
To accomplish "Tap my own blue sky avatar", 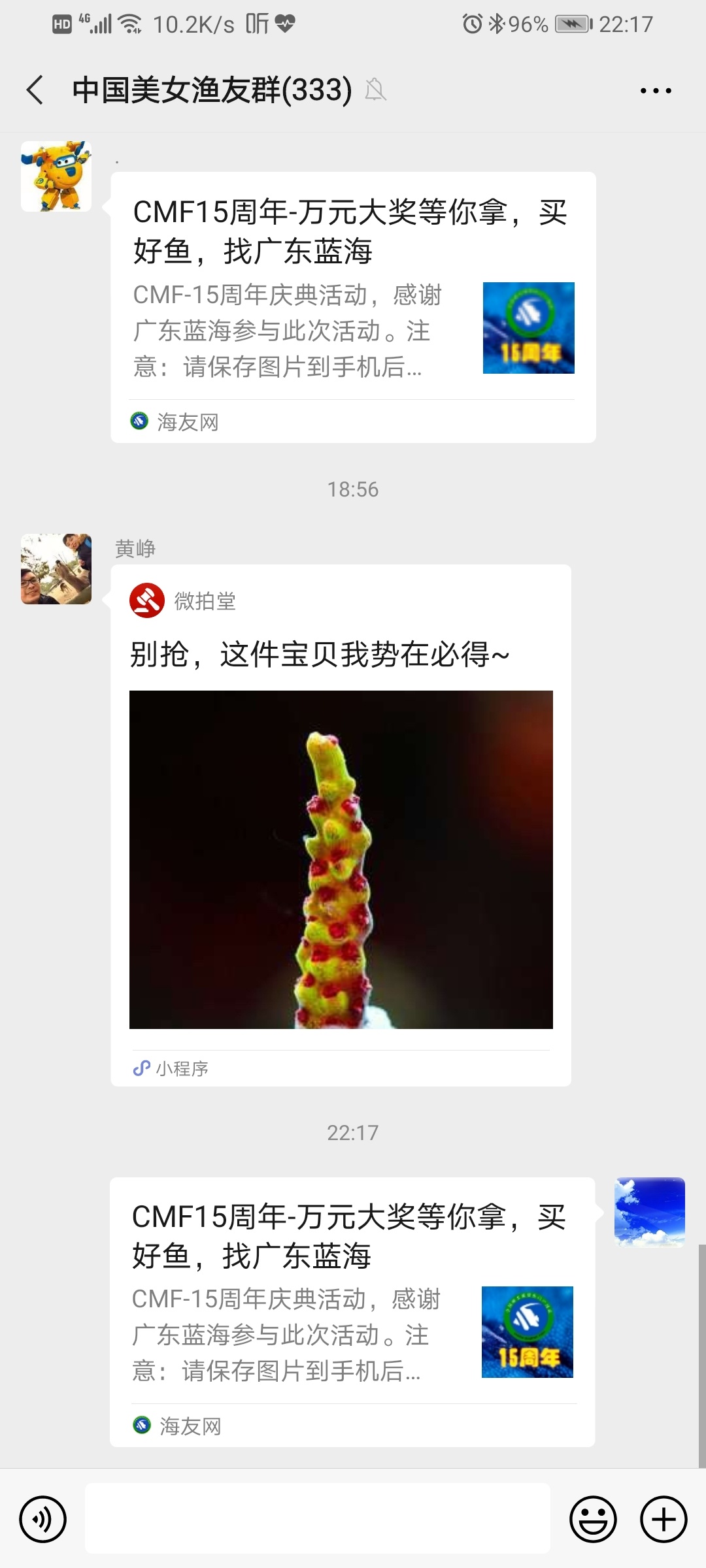I will (649, 1212).
